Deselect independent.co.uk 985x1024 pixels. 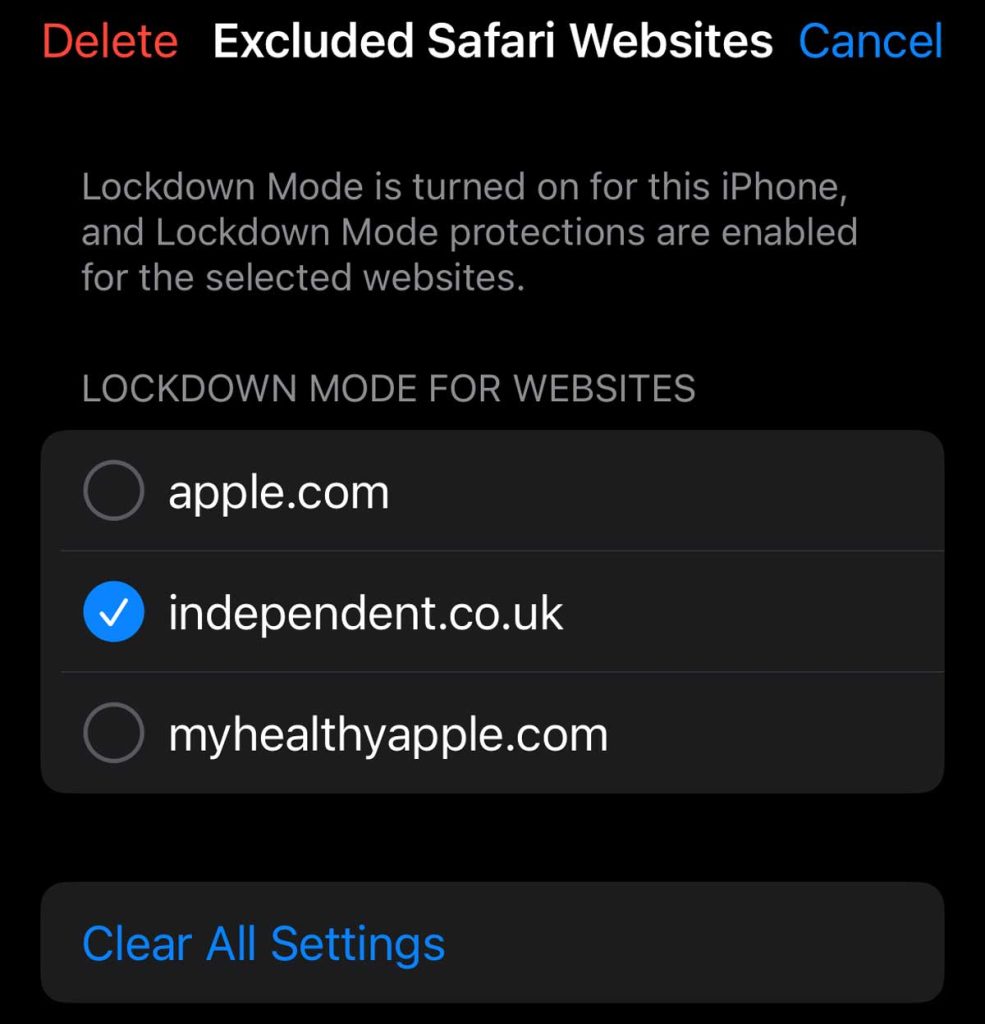point(114,613)
